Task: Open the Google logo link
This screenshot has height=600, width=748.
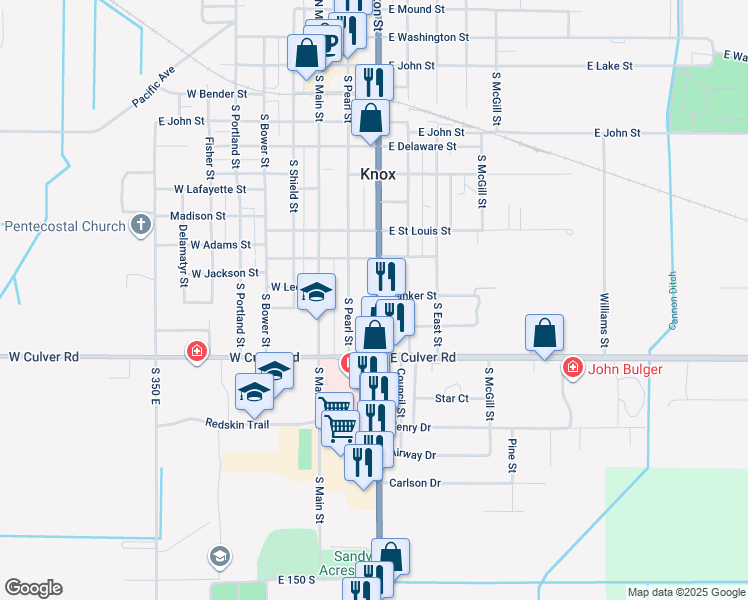Action: coord(33,588)
